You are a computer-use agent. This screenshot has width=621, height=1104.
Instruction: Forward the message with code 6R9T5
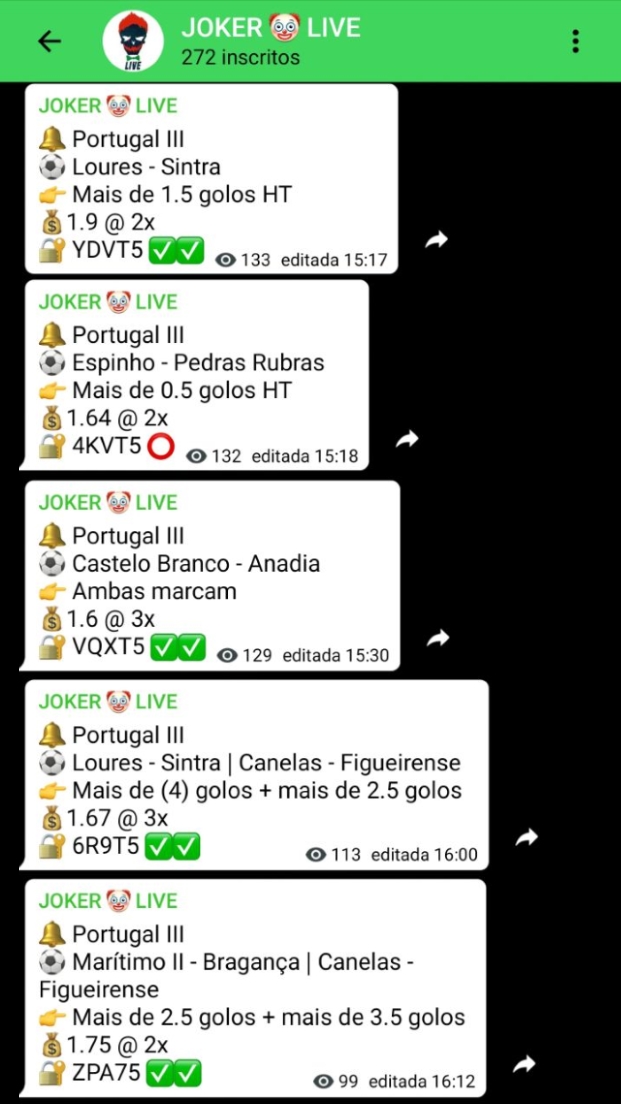(x=526, y=838)
